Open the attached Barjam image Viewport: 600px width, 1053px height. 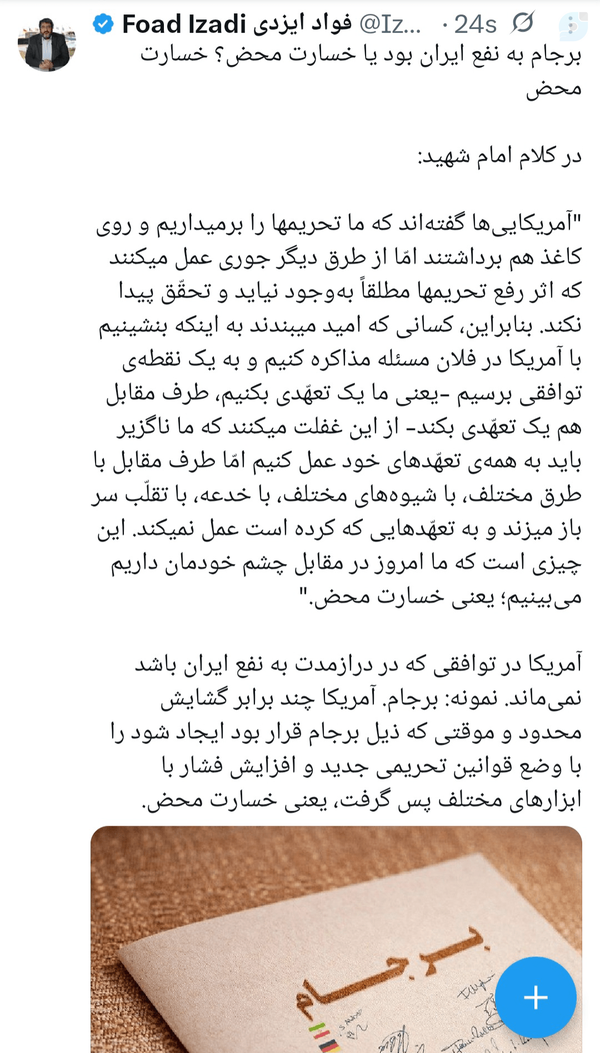336,940
